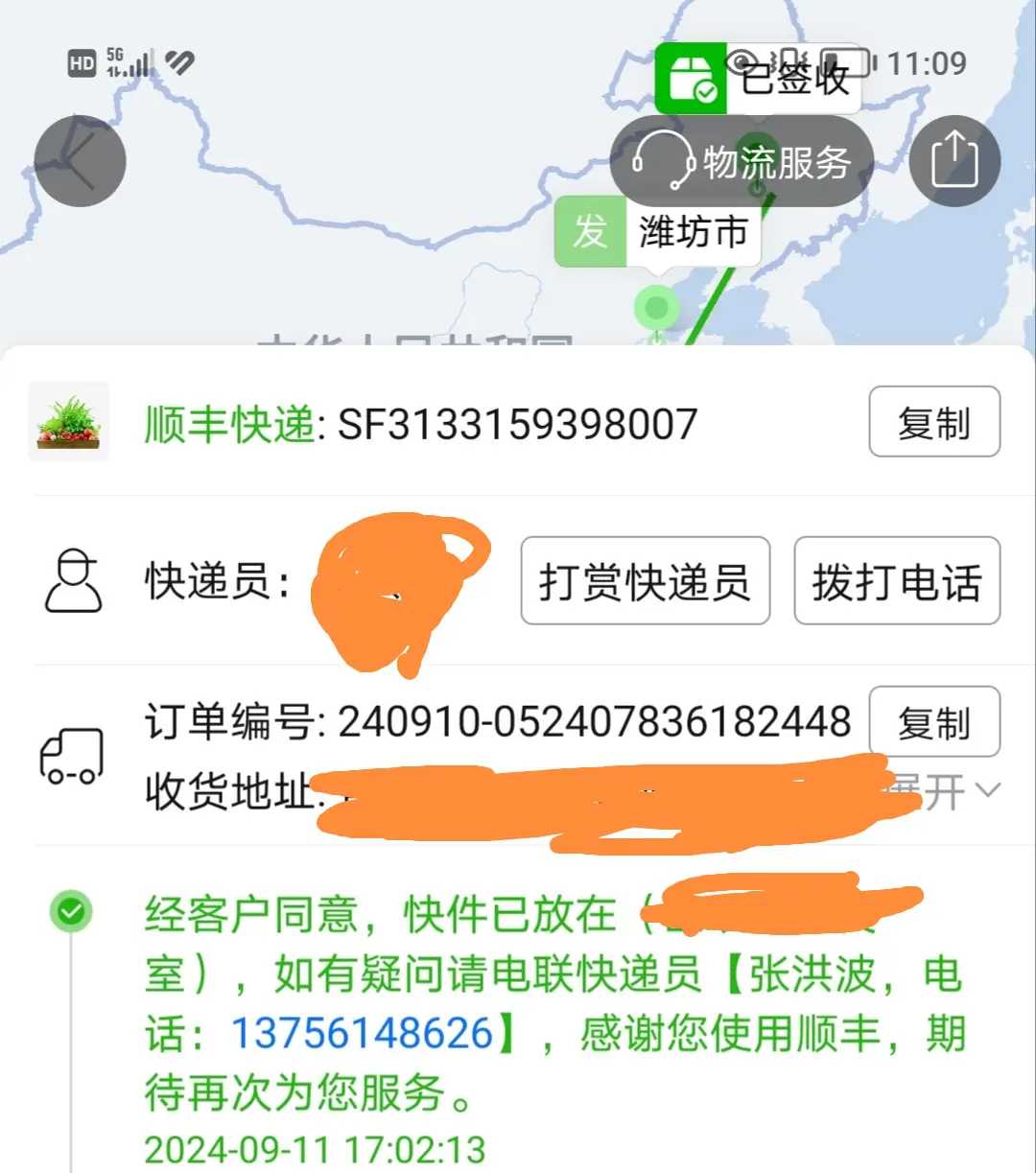
Task: Tip the courier with 打赏快递员
Action: point(645,581)
